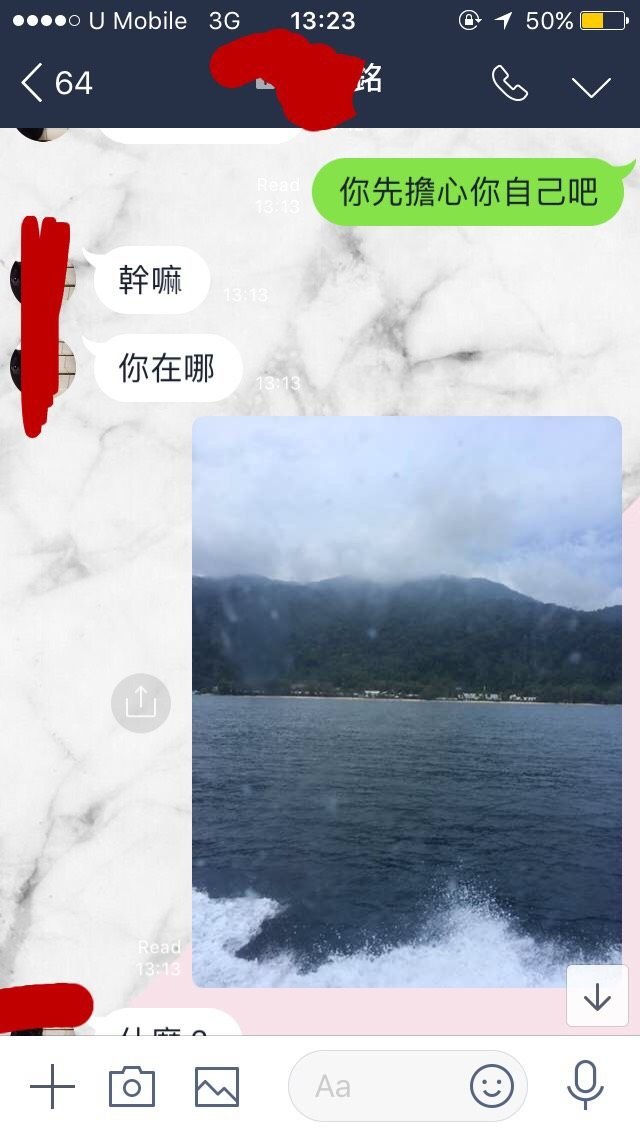640x1136 pixels.
Task: Focus the Aa message input field
Action: coord(380,1086)
